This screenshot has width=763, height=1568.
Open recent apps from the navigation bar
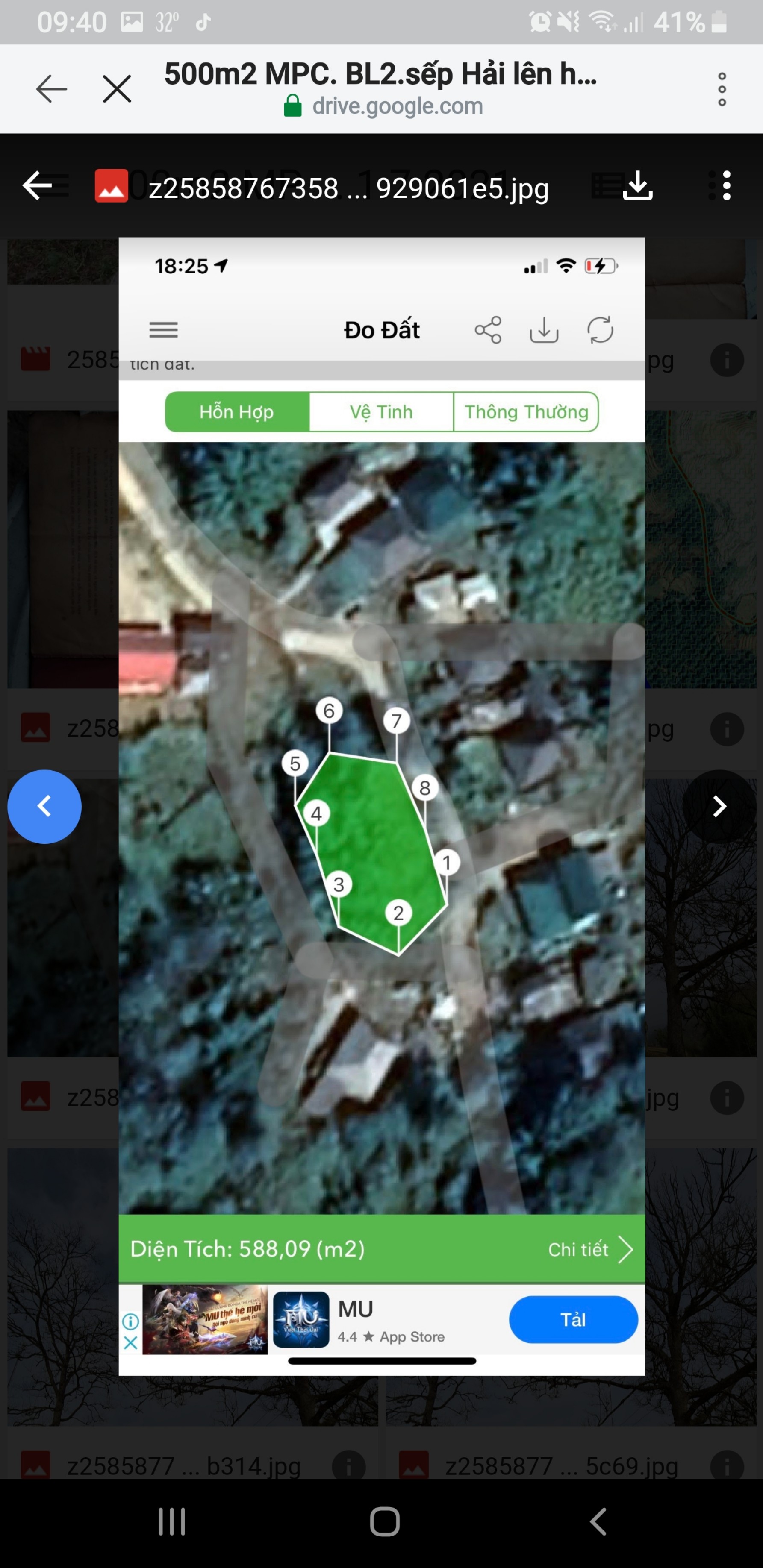pos(172,1522)
